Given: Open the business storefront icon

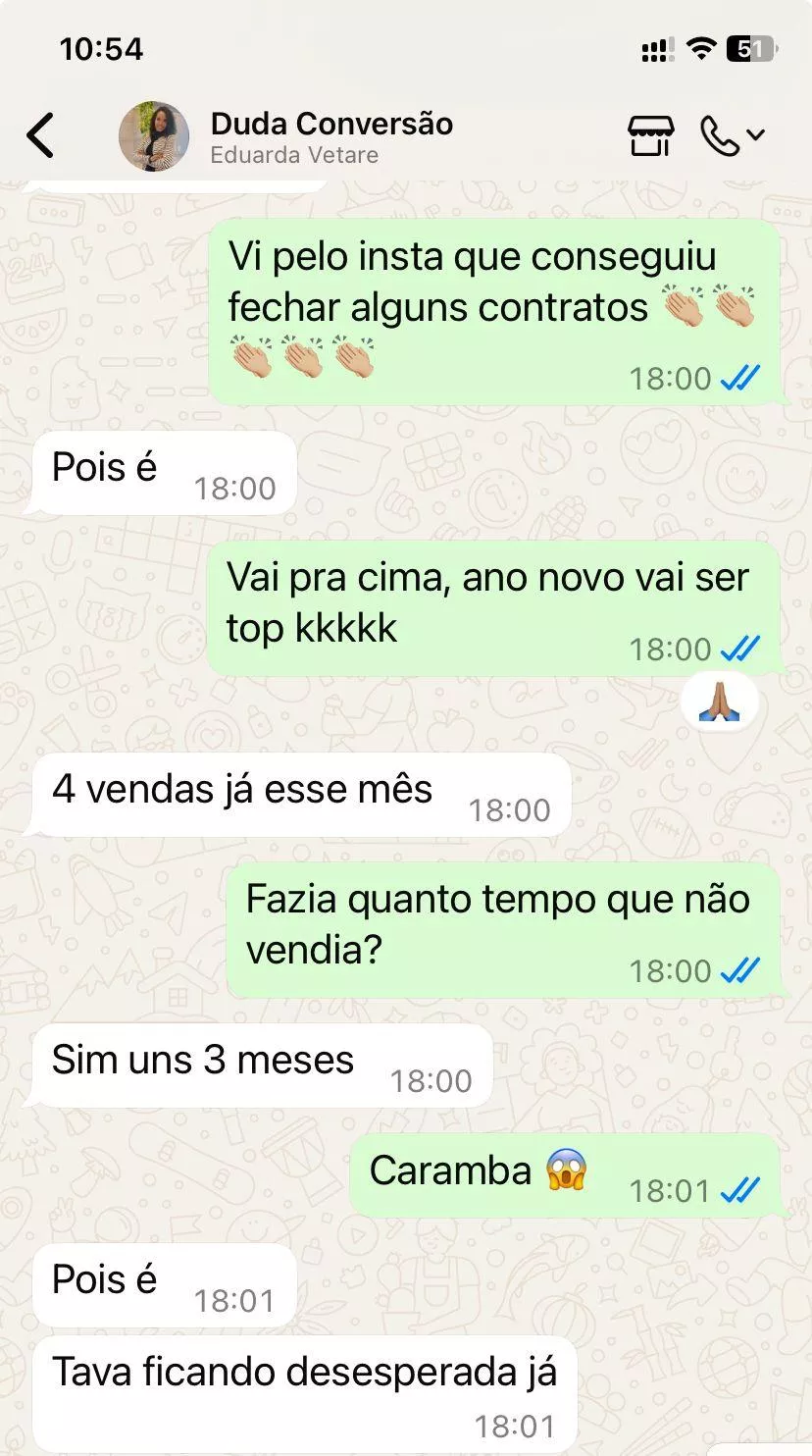Looking at the screenshot, I should coord(651,135).
